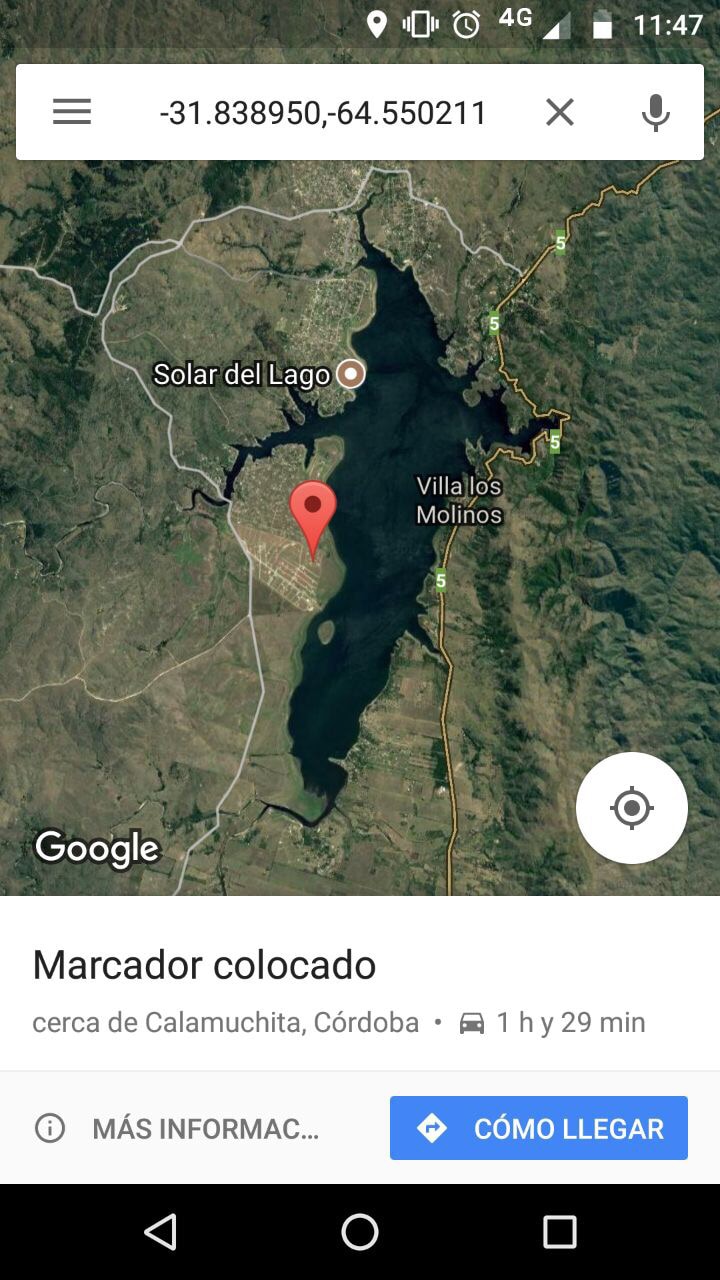Tap the coordinates search field
Image resolution: width=720 pixels, height=1280 pixels.
(x=322, y=113)
